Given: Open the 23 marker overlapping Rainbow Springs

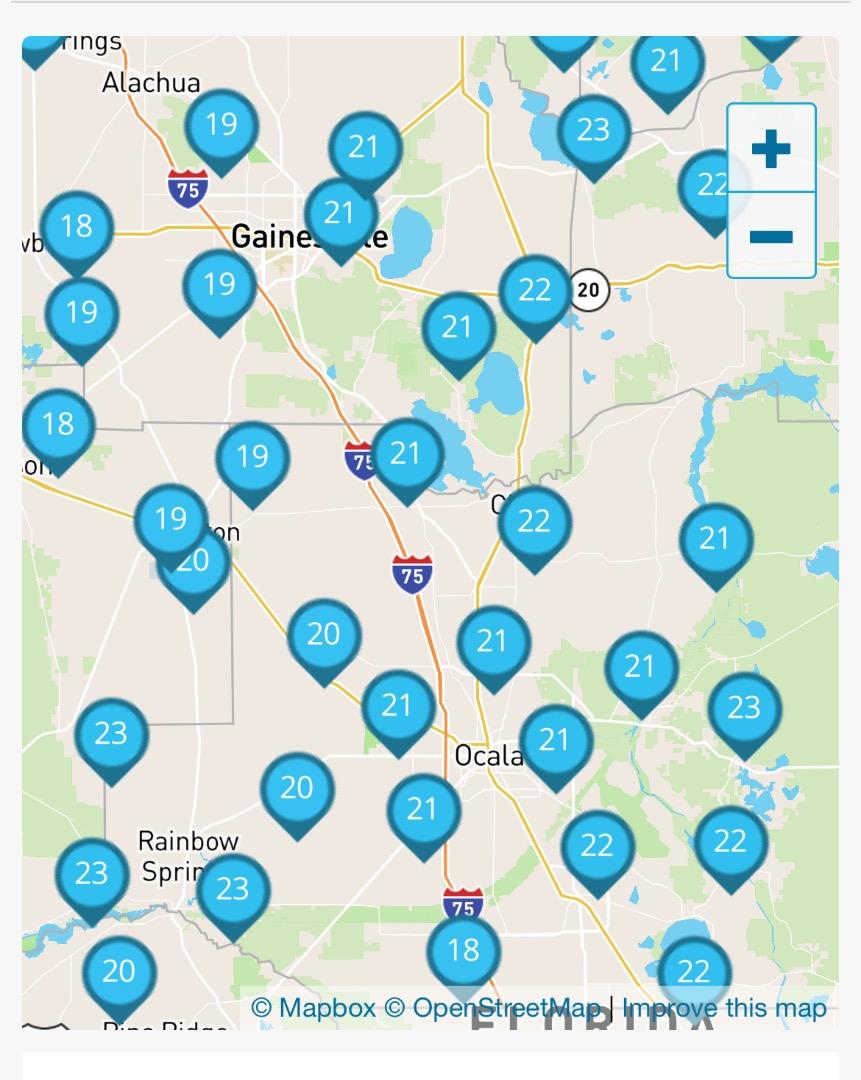Looking at the screenshot, I should [x=232, y=889].
